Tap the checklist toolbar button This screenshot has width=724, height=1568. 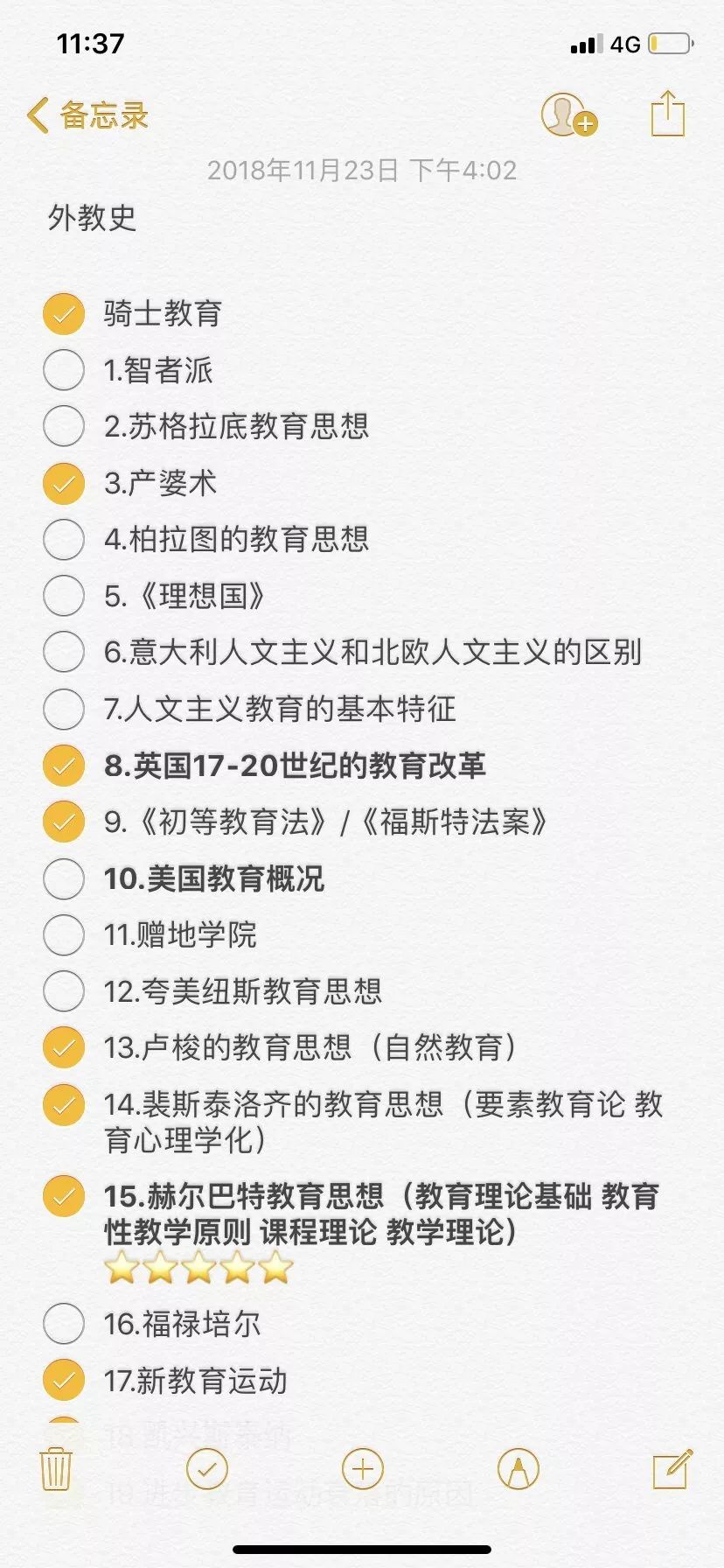tap(207, 1469)
